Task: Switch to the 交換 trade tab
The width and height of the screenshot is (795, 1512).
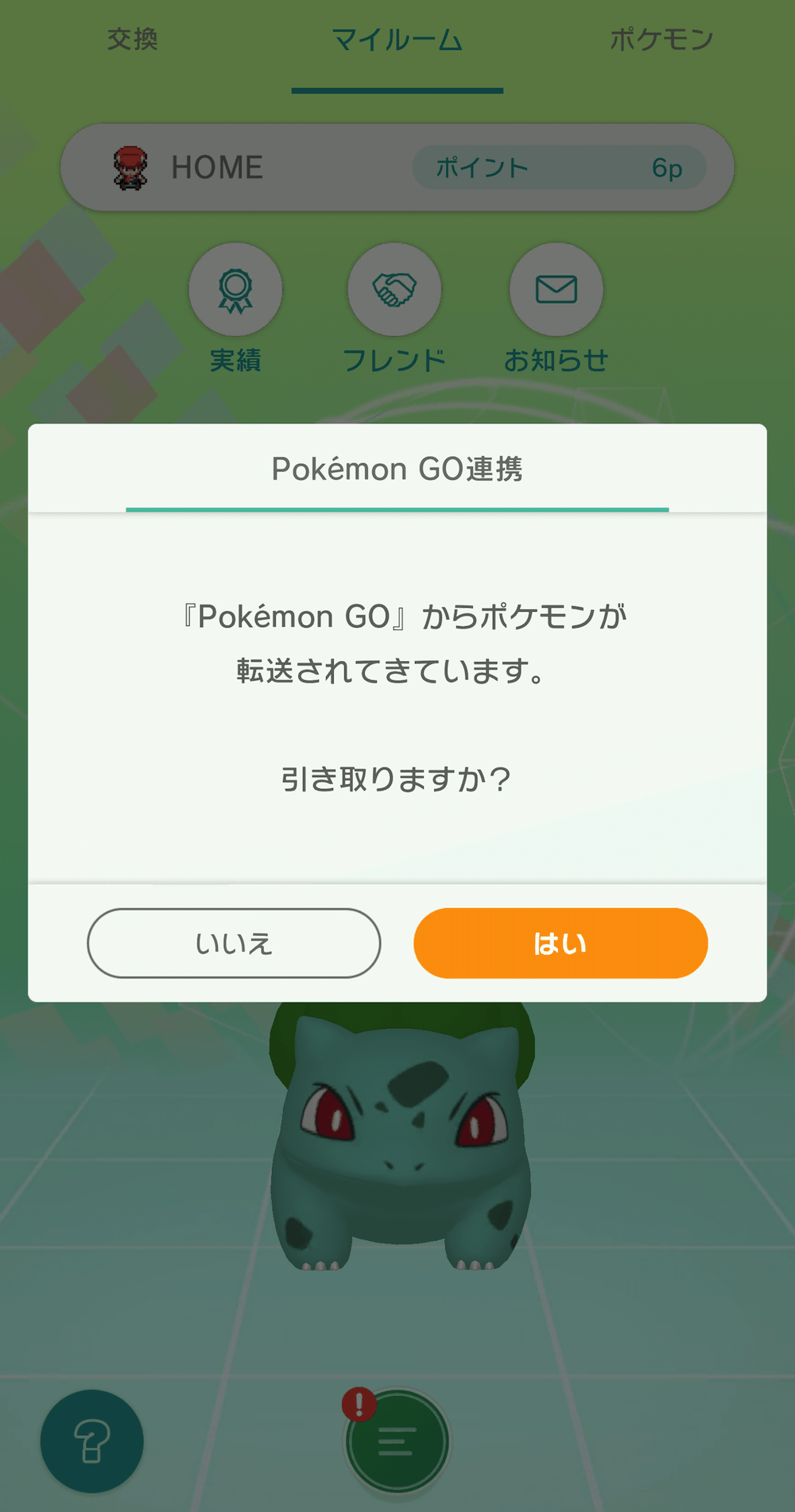Action: pyautogui.click(x=132, y=38)
